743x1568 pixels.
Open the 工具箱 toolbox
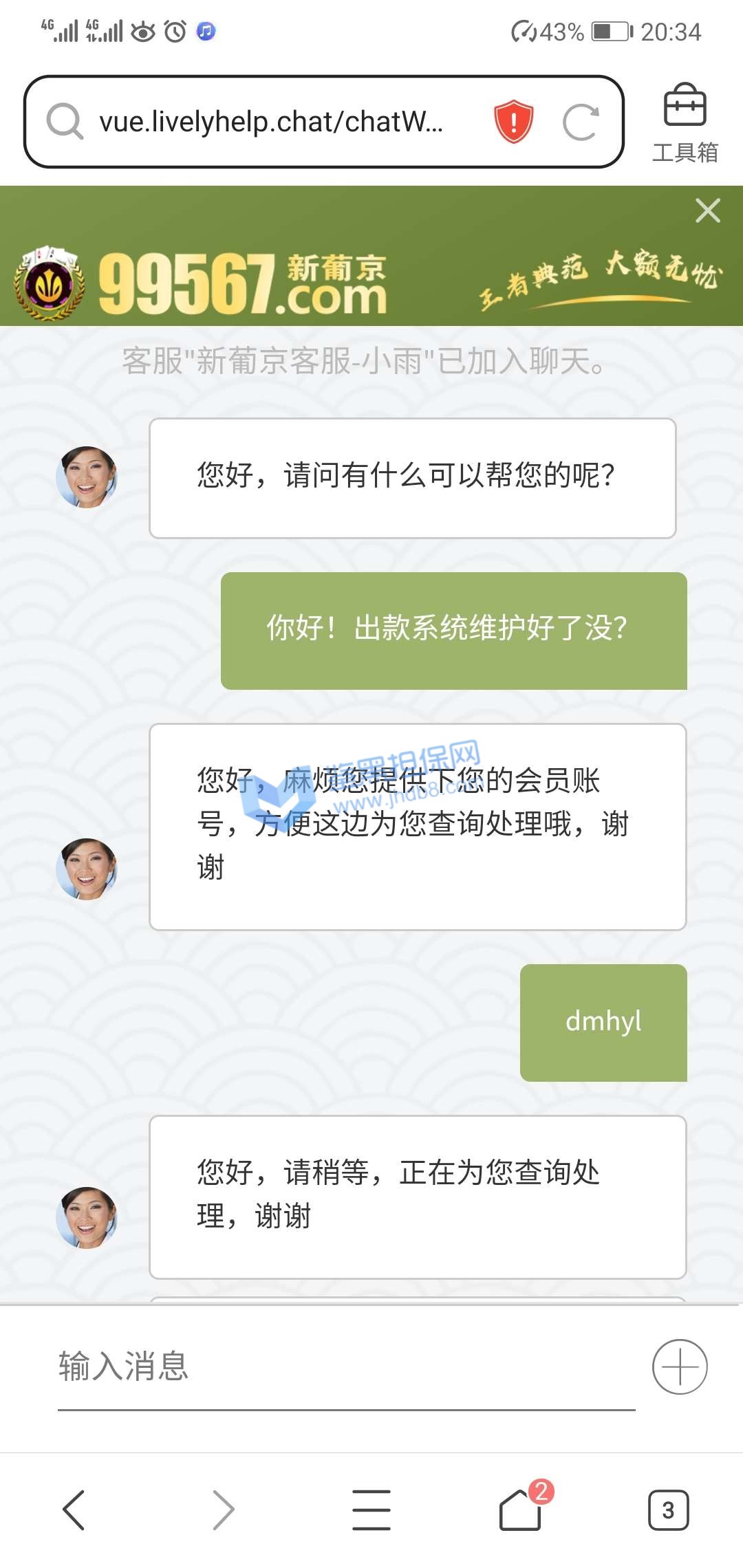pos(685,122)
